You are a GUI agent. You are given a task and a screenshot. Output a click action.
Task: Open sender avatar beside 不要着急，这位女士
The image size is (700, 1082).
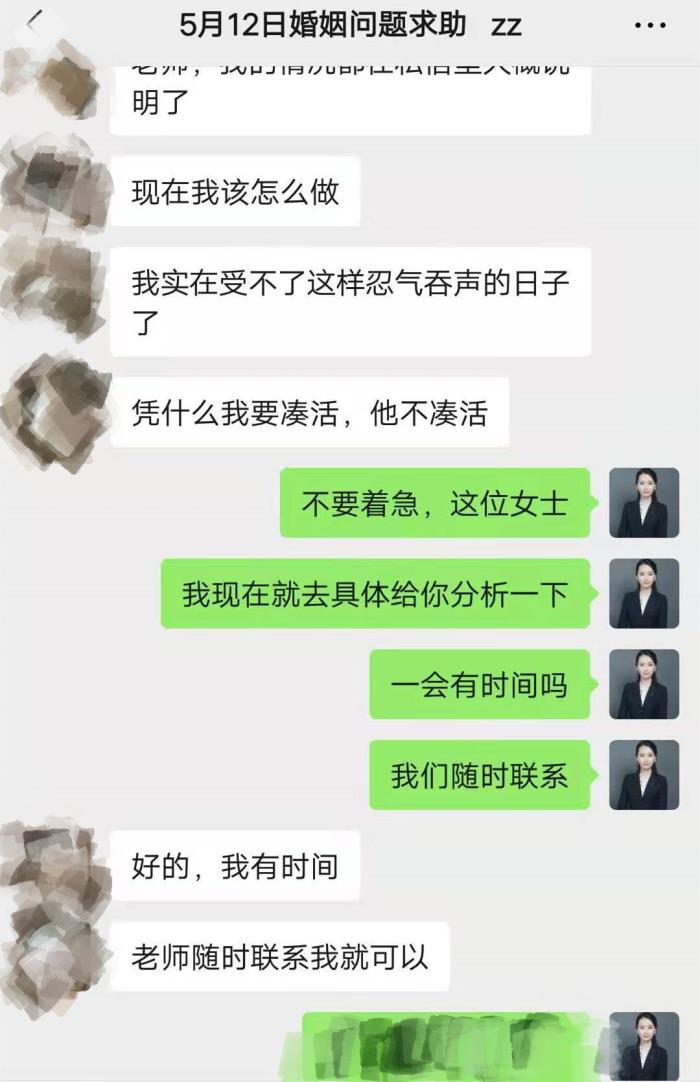click(x=643, y=503)
